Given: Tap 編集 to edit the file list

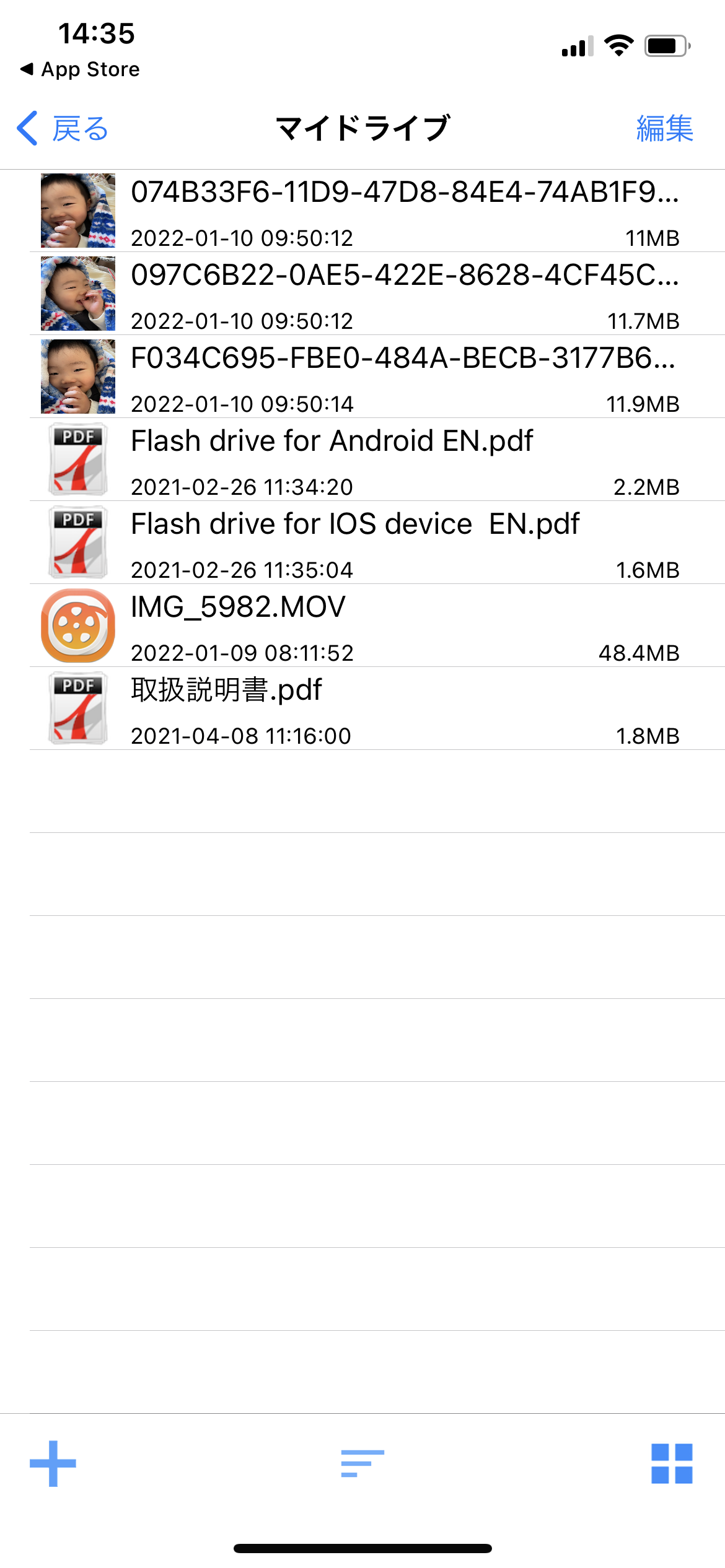Looking at the screenshot, I should pos(664,129).
